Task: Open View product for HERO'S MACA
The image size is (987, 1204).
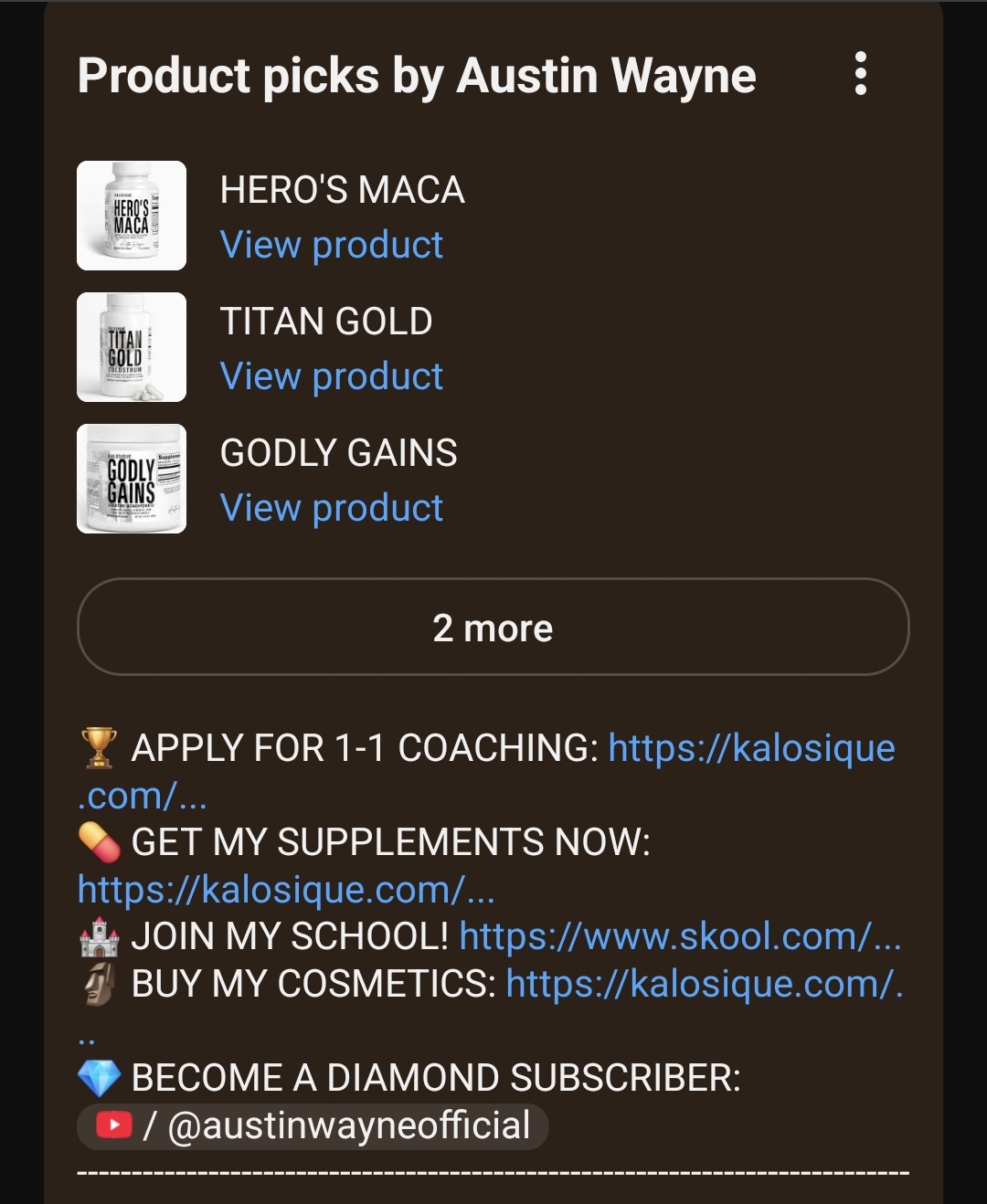Action: (x=332, y=245)
